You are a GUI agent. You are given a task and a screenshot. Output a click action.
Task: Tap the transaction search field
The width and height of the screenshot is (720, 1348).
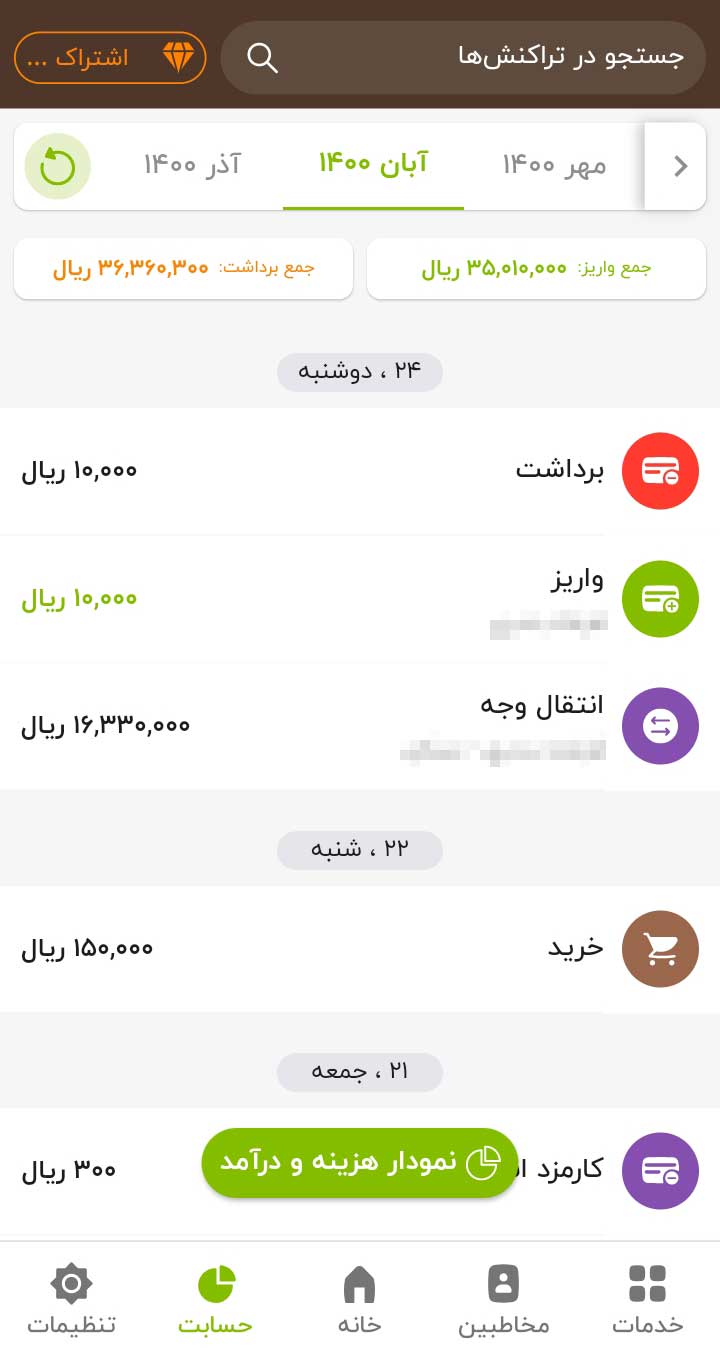(x=463, y=58)
